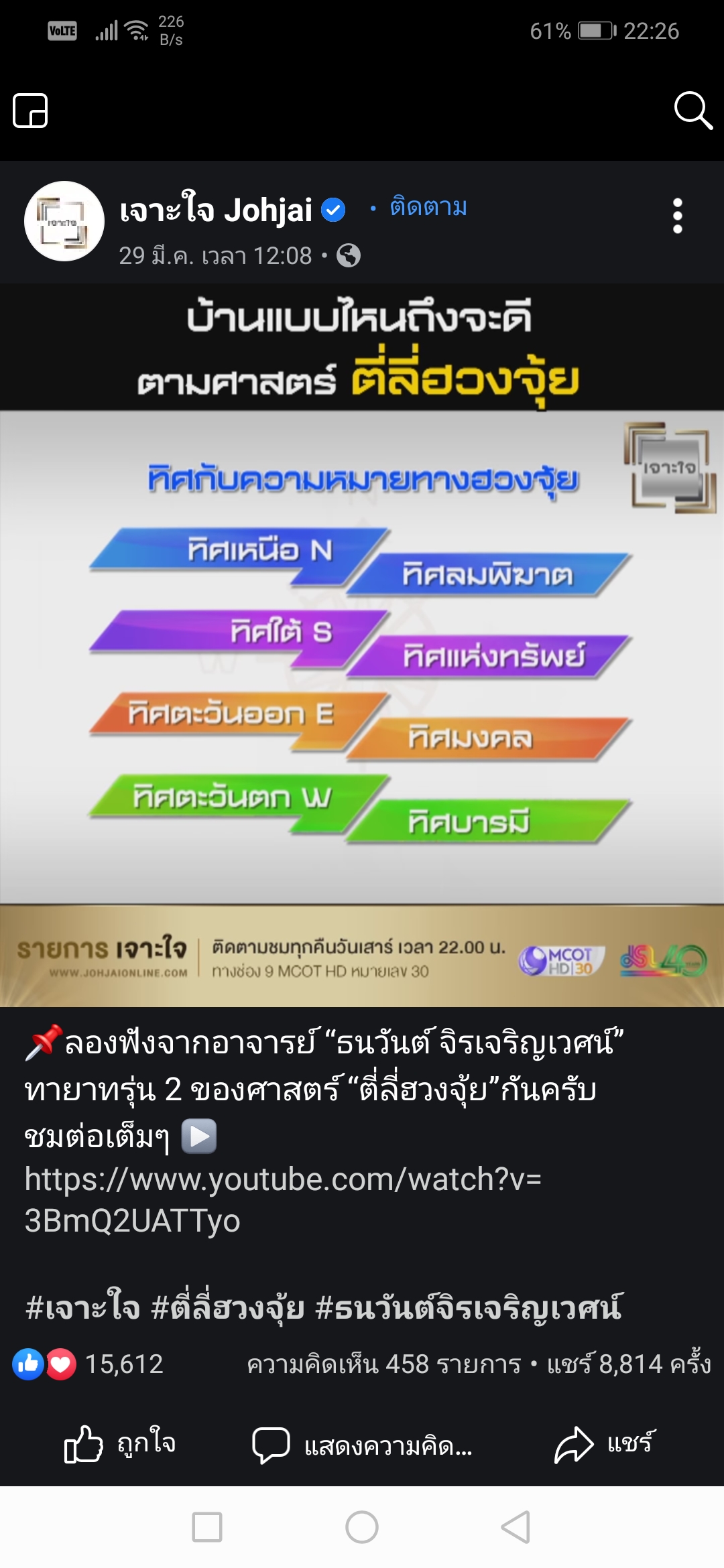Open the #ตี่ลี่ฮวงจุ้ย hashtag
The height and width of the screenshot is (1568, 724).
[x=228, y=1307]
